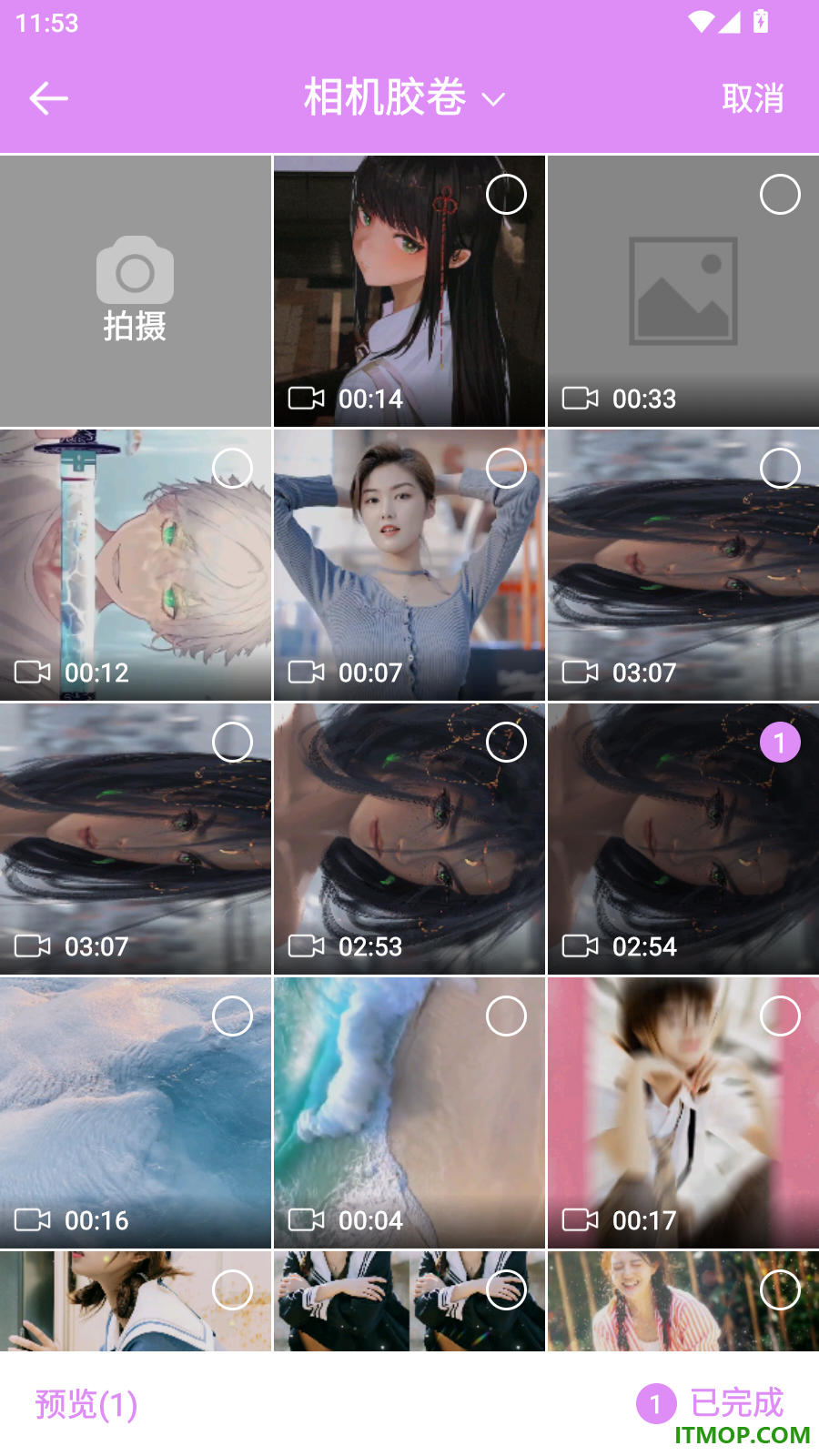Tap 预览(1) to preview selection
This screenshot has width=819, height=1456.
pyautogui.click(x=86, y=1404)
